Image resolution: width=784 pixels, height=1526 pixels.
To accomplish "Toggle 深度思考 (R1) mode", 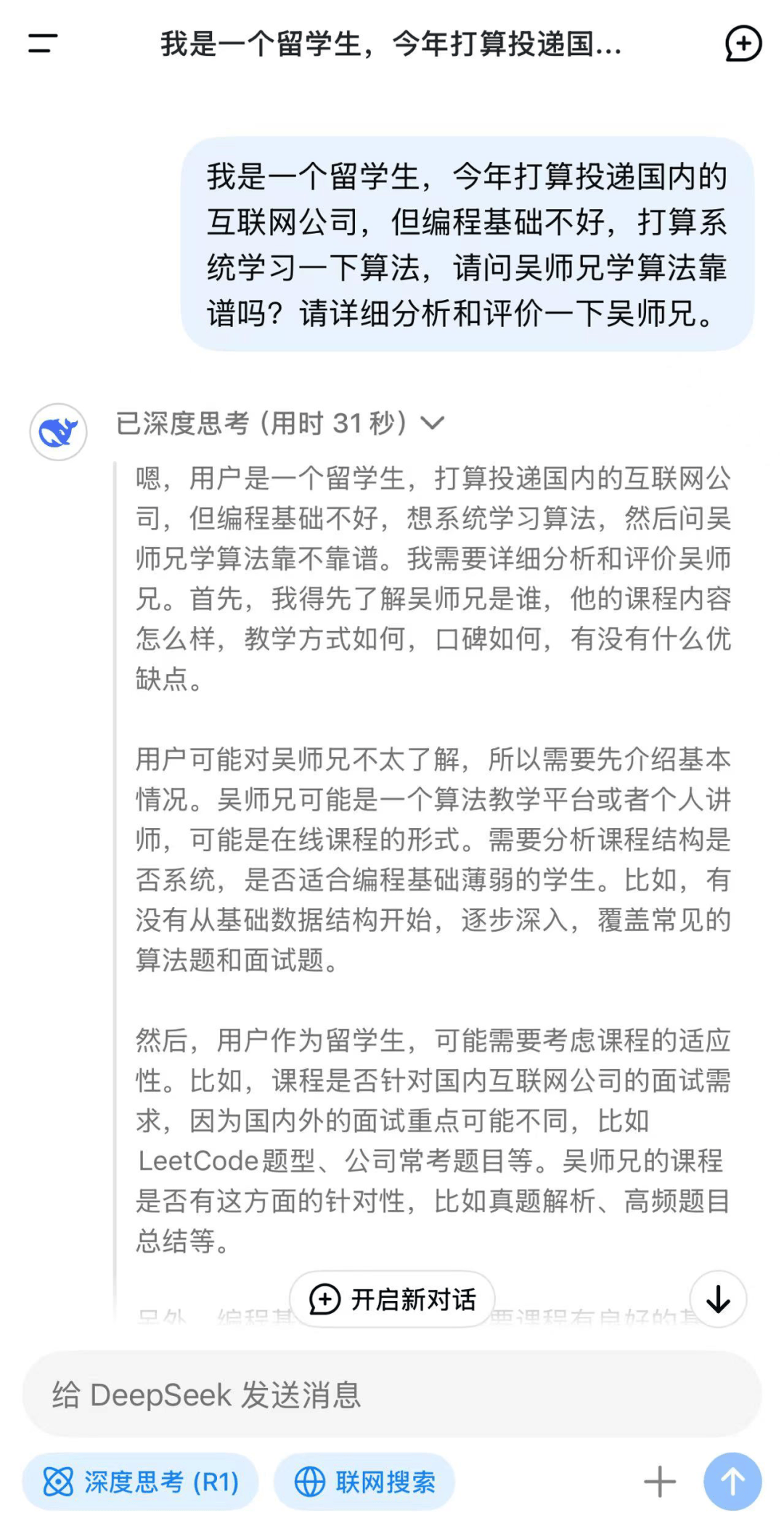I will tap(141, 1482).
